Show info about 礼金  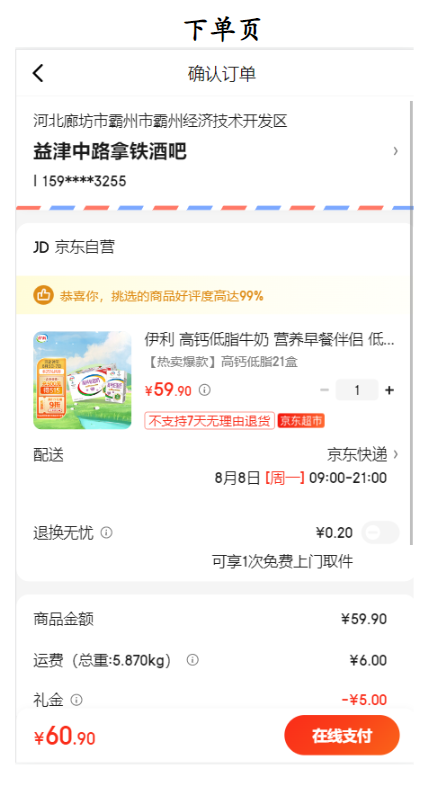76,699
